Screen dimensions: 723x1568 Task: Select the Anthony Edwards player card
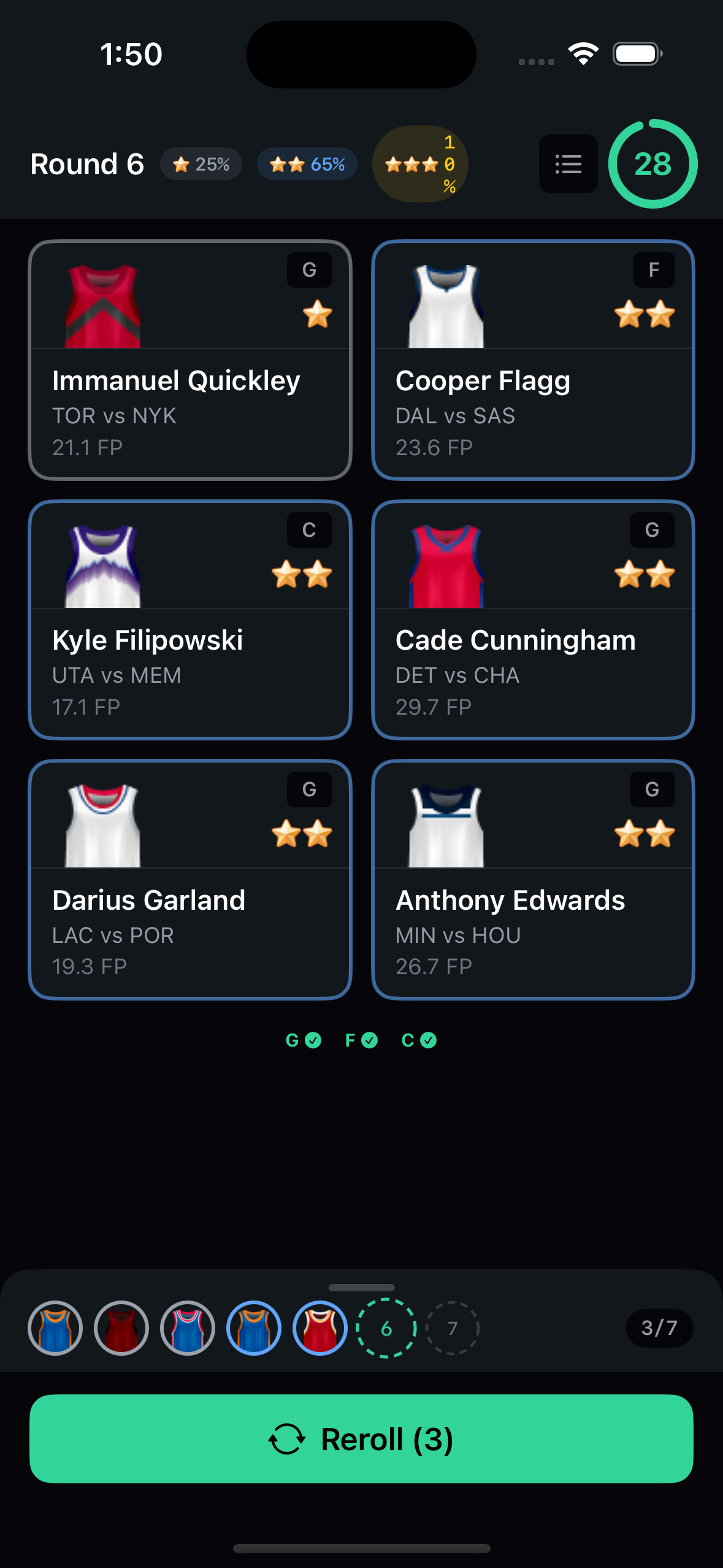[533, 881]
